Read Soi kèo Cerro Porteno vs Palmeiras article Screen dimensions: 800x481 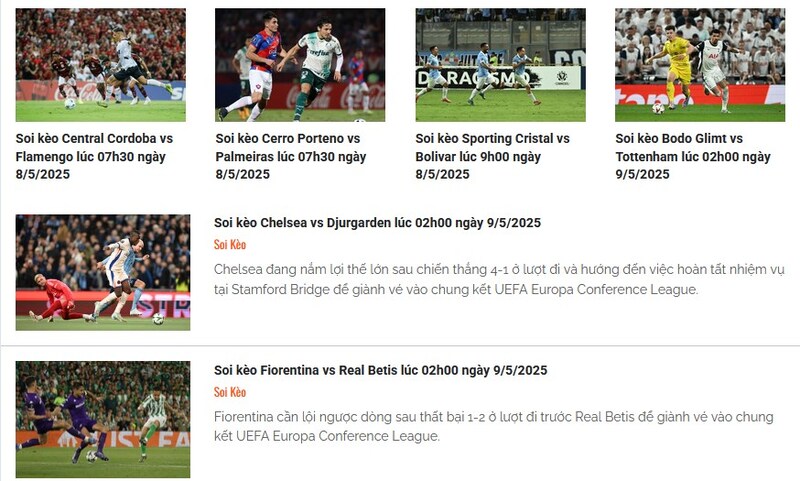click(291, 156)
